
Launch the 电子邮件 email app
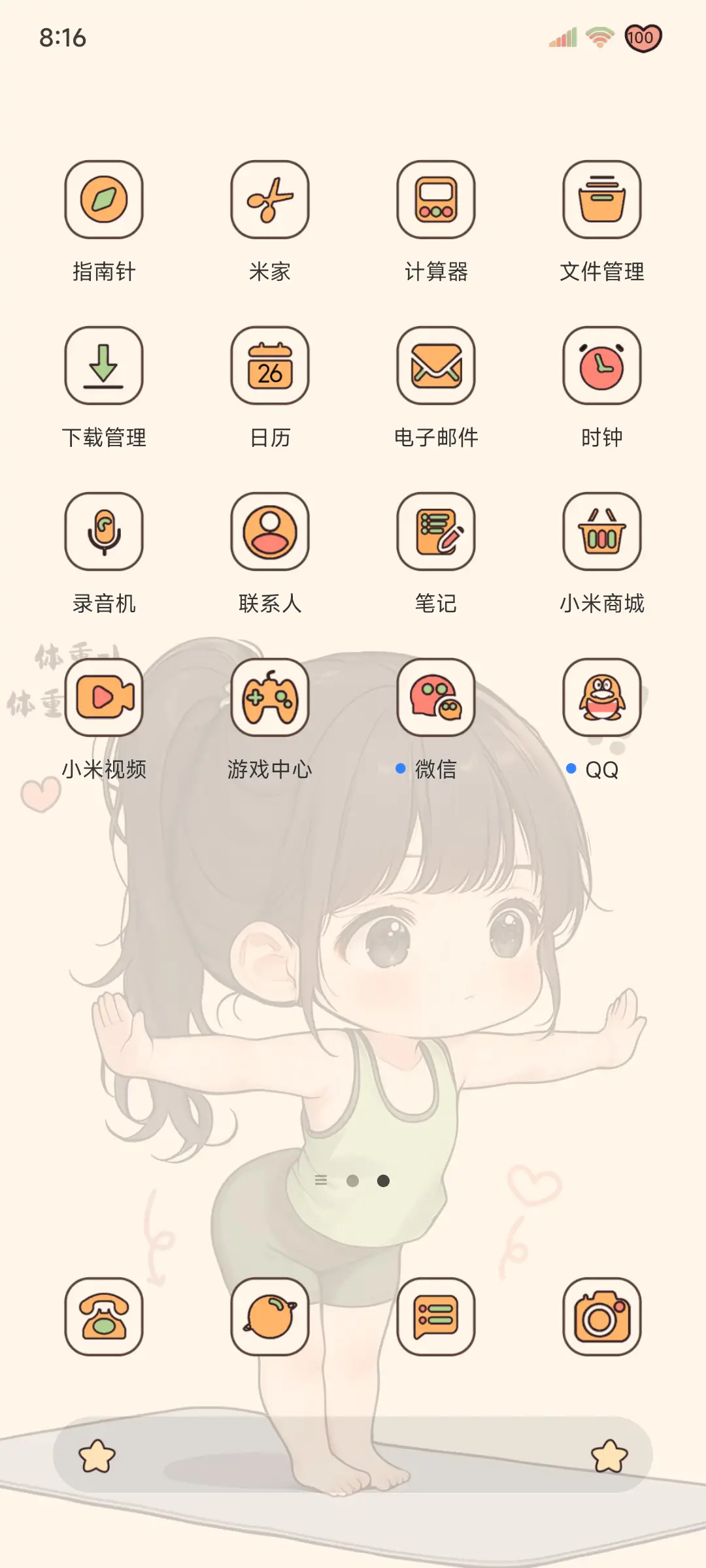point(436,366)
